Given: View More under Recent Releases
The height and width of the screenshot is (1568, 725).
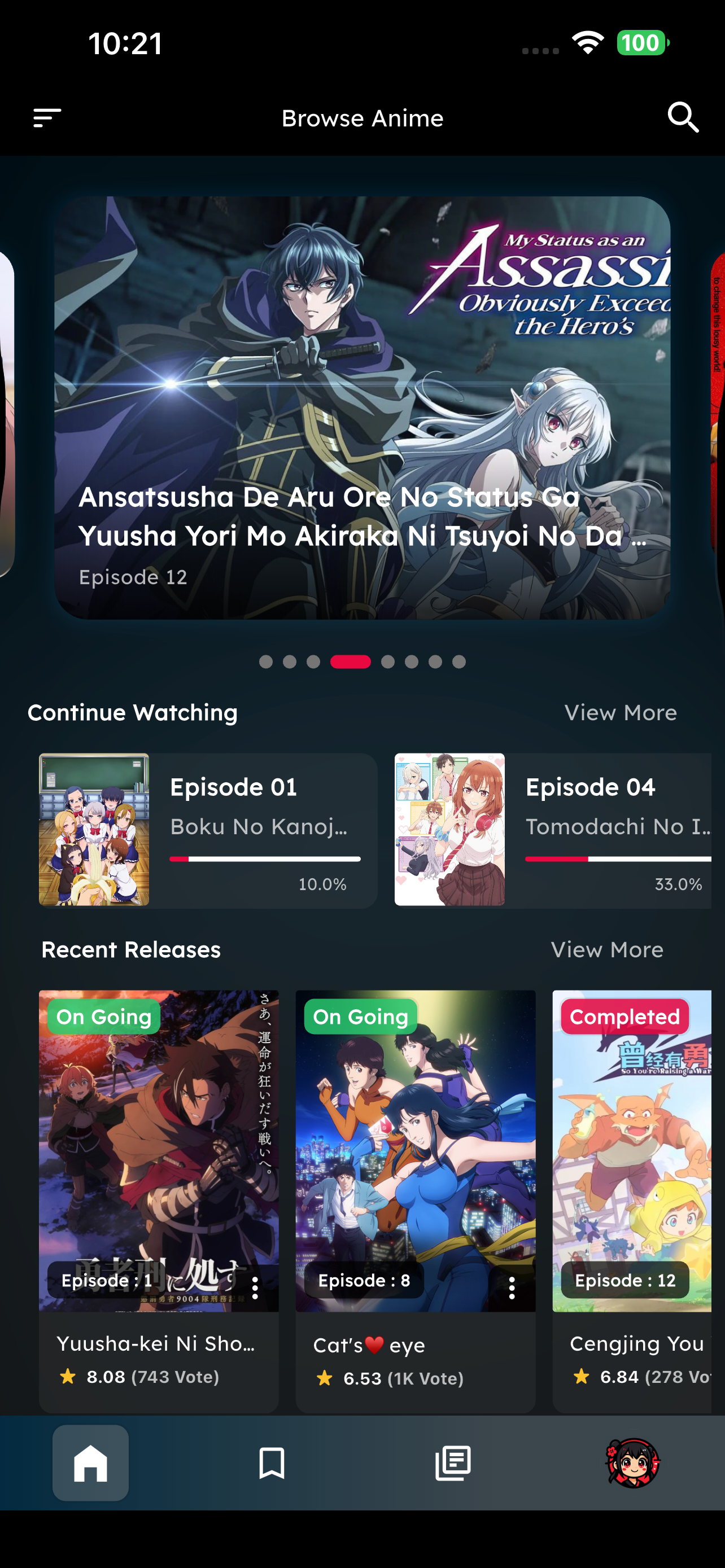Looking at the screenshot, I should (606, 949).
